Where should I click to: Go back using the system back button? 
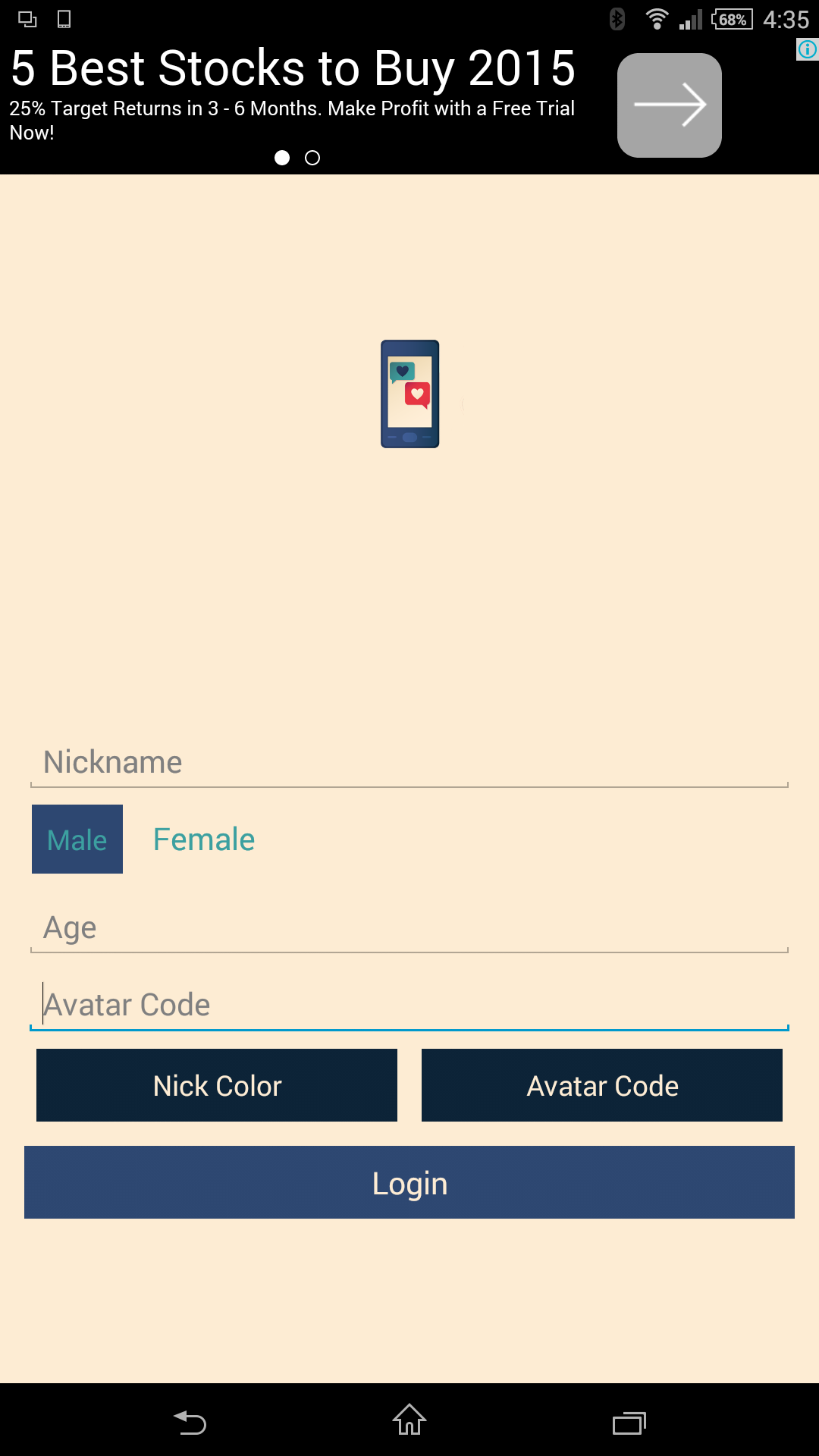point(190,1422)
